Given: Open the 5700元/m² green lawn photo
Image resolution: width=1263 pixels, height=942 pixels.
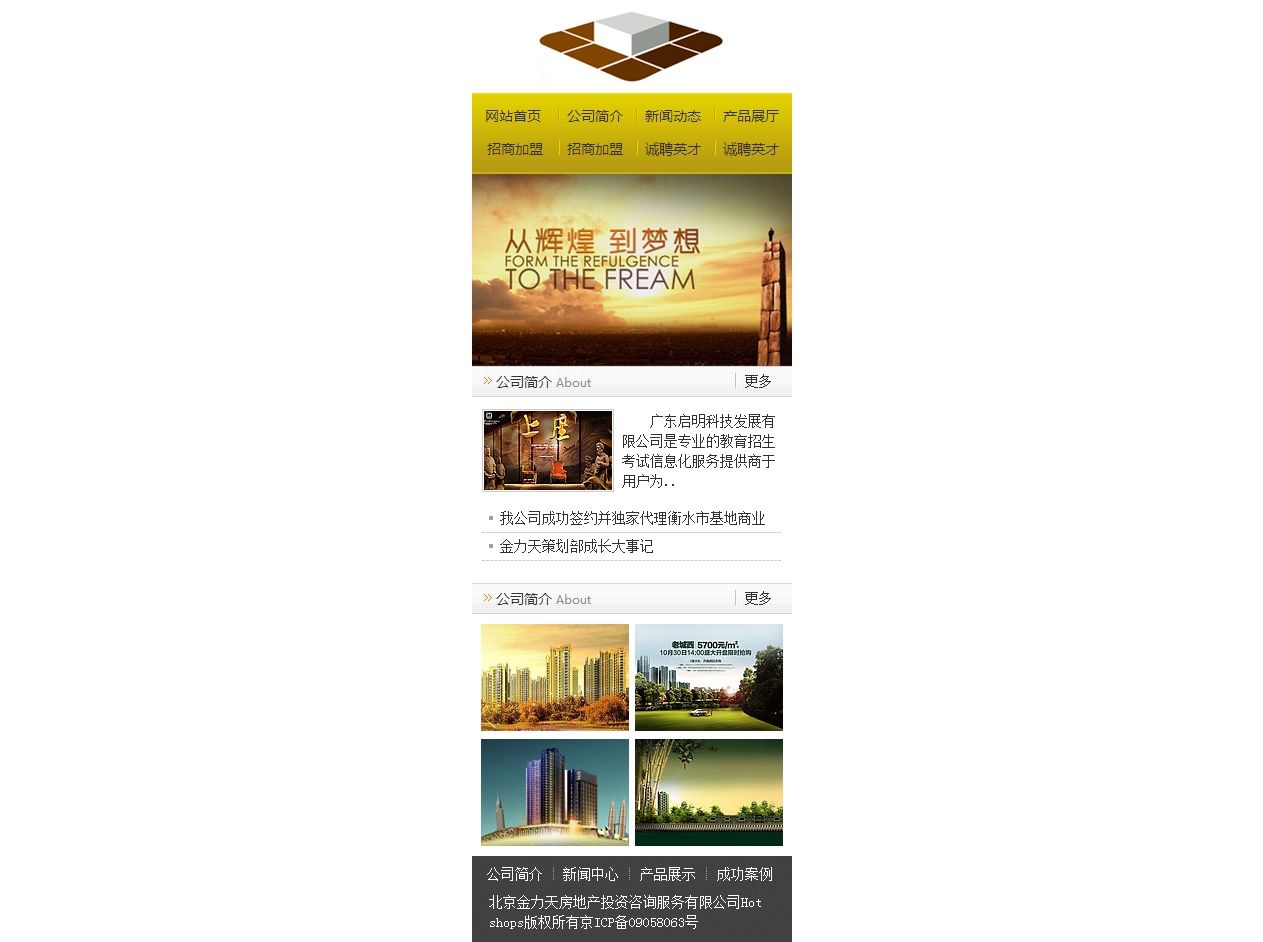Looking at the screenshot, I should pyautogui.click(x=709, y=677).
